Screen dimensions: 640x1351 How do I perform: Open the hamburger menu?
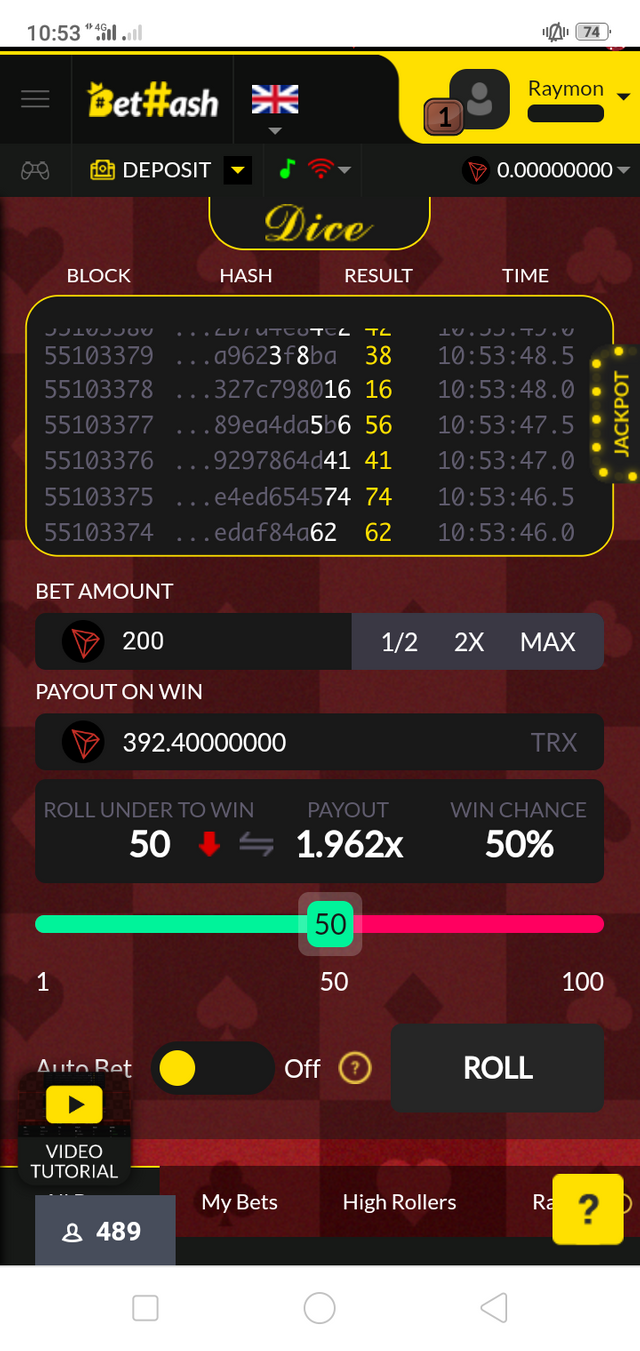click(x=35, y=99)
